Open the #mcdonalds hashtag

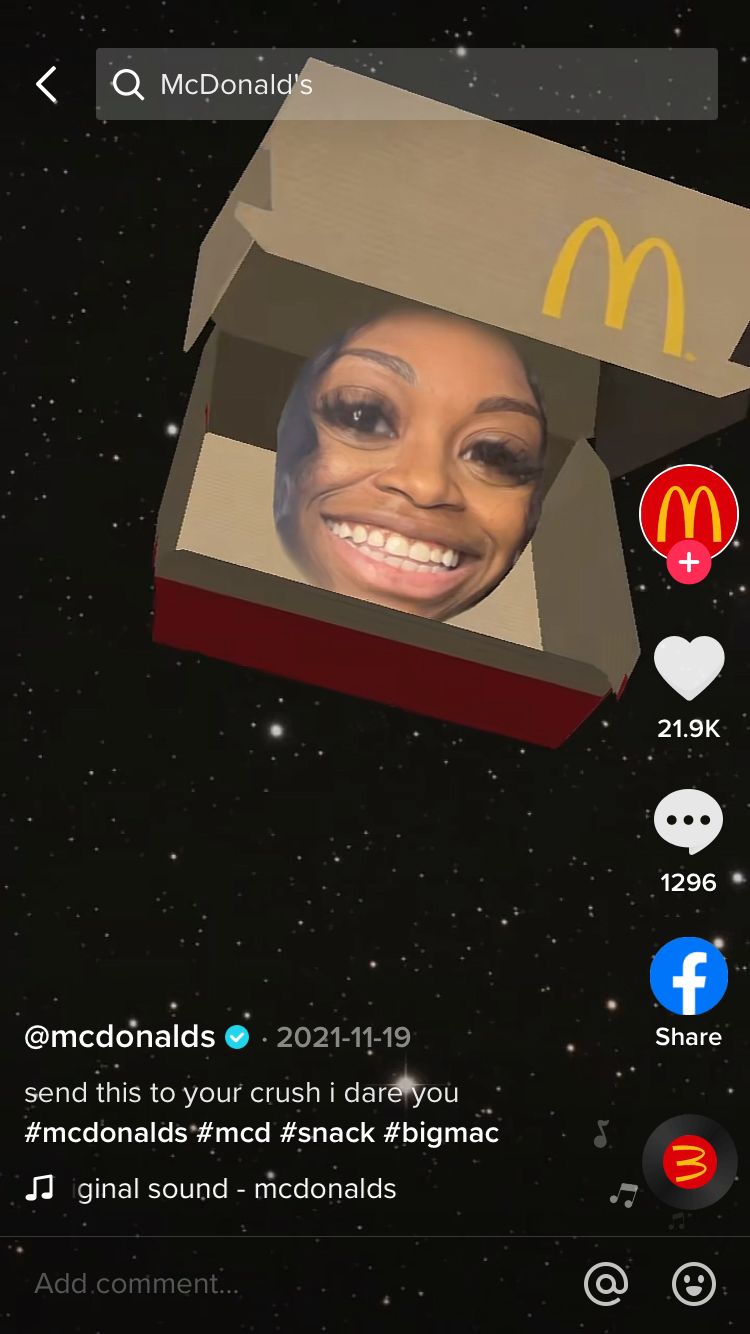point(106,1133)
